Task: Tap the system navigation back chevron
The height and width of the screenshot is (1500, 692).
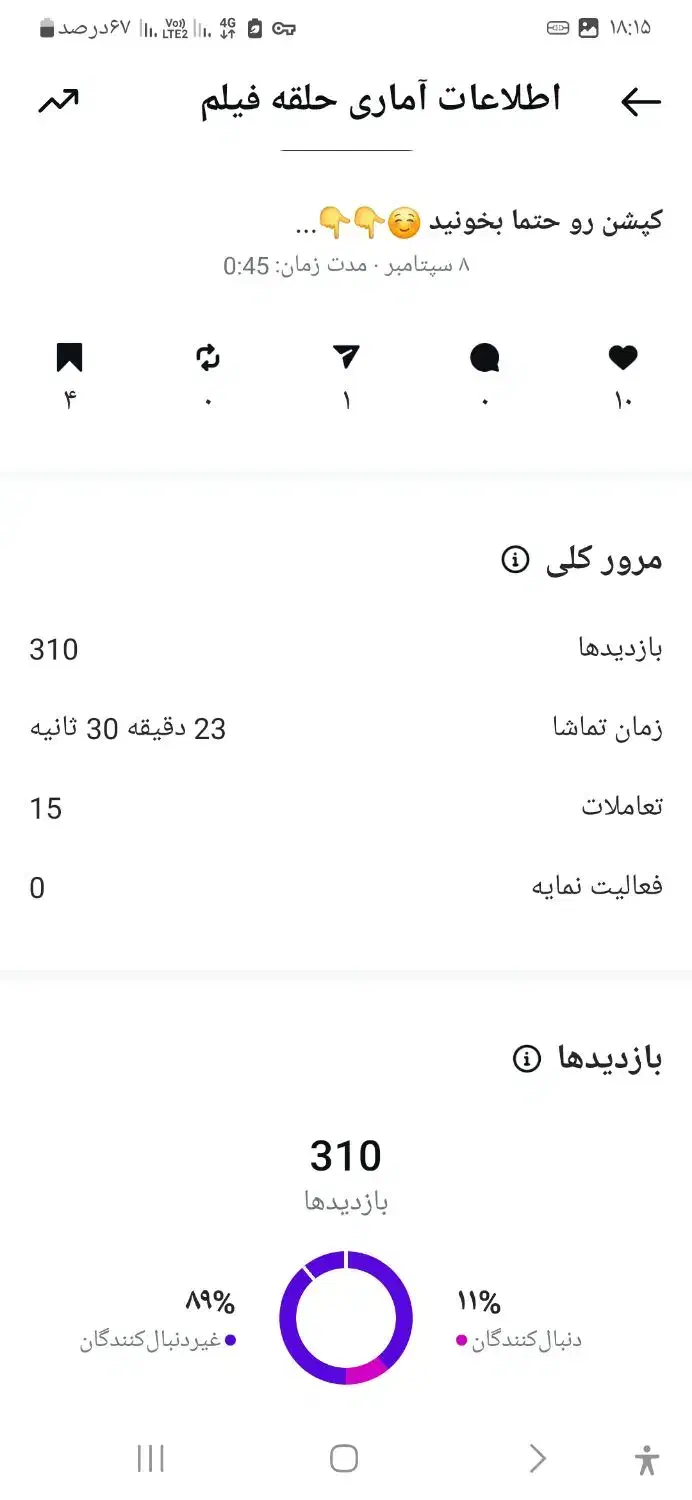Action: (x=537, y=1459)
